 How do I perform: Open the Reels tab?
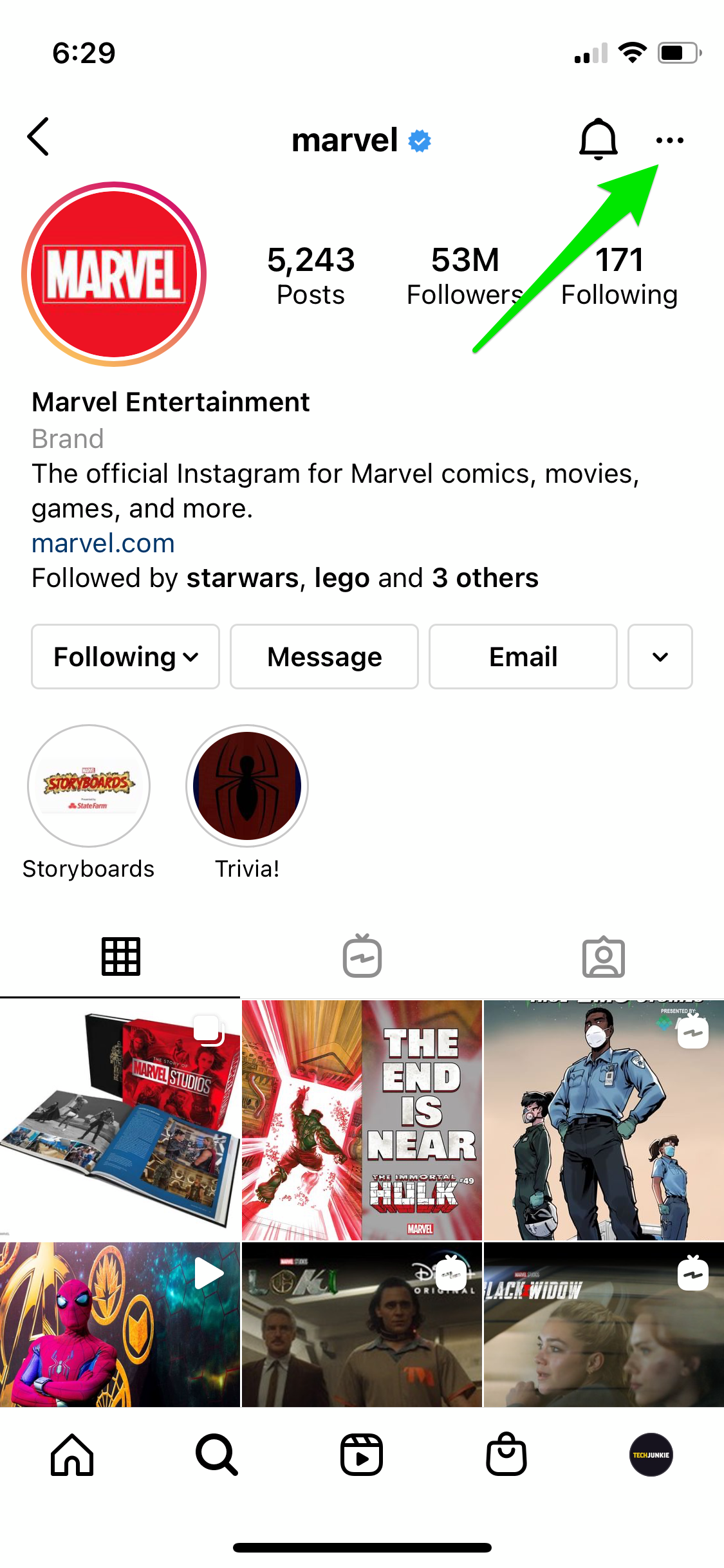pyautogui.click(x=362, y=1455)
